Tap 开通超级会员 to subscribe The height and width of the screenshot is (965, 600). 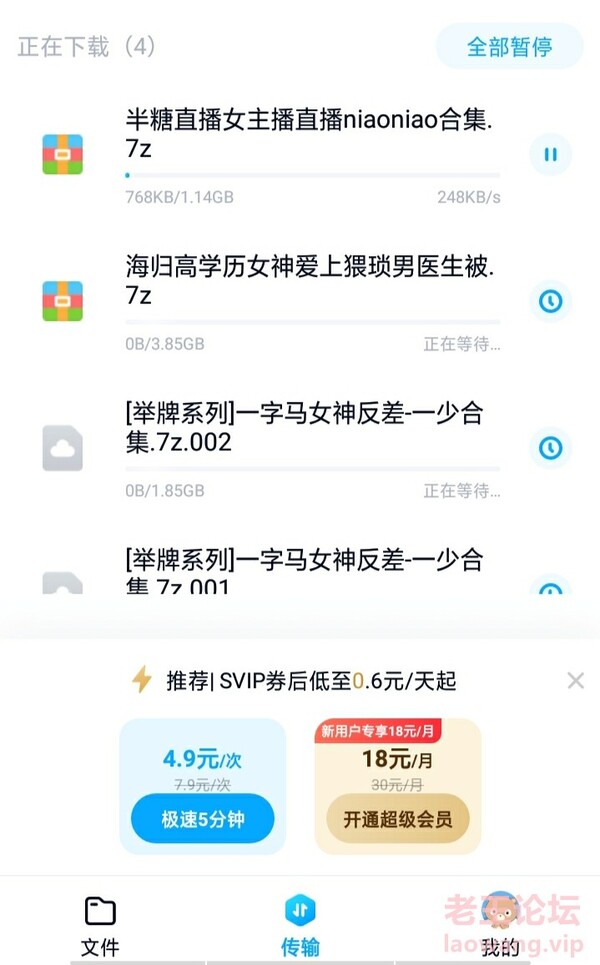(398, 821)
